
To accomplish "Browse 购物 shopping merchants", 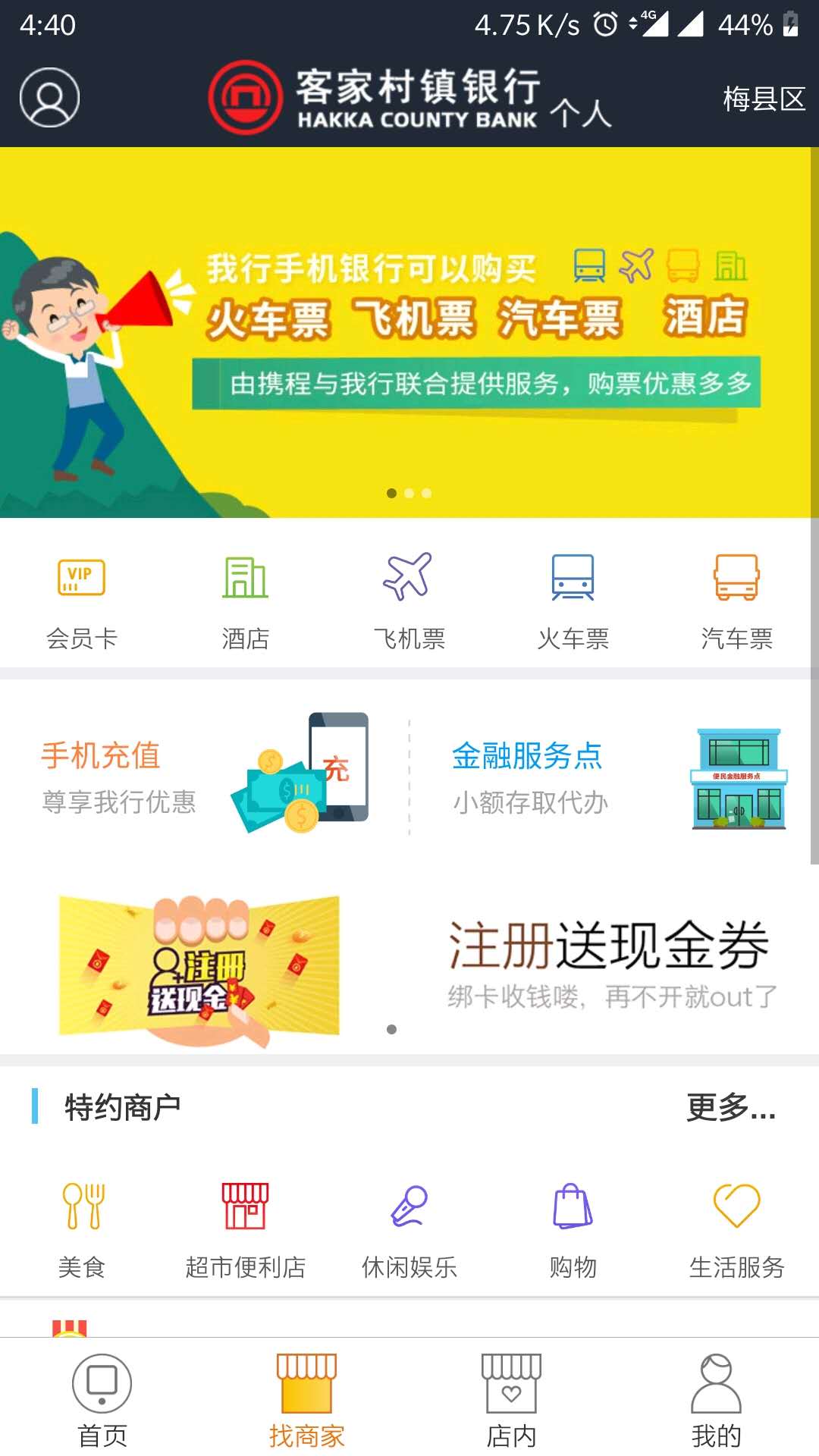I will click(x=573, y=1229).
